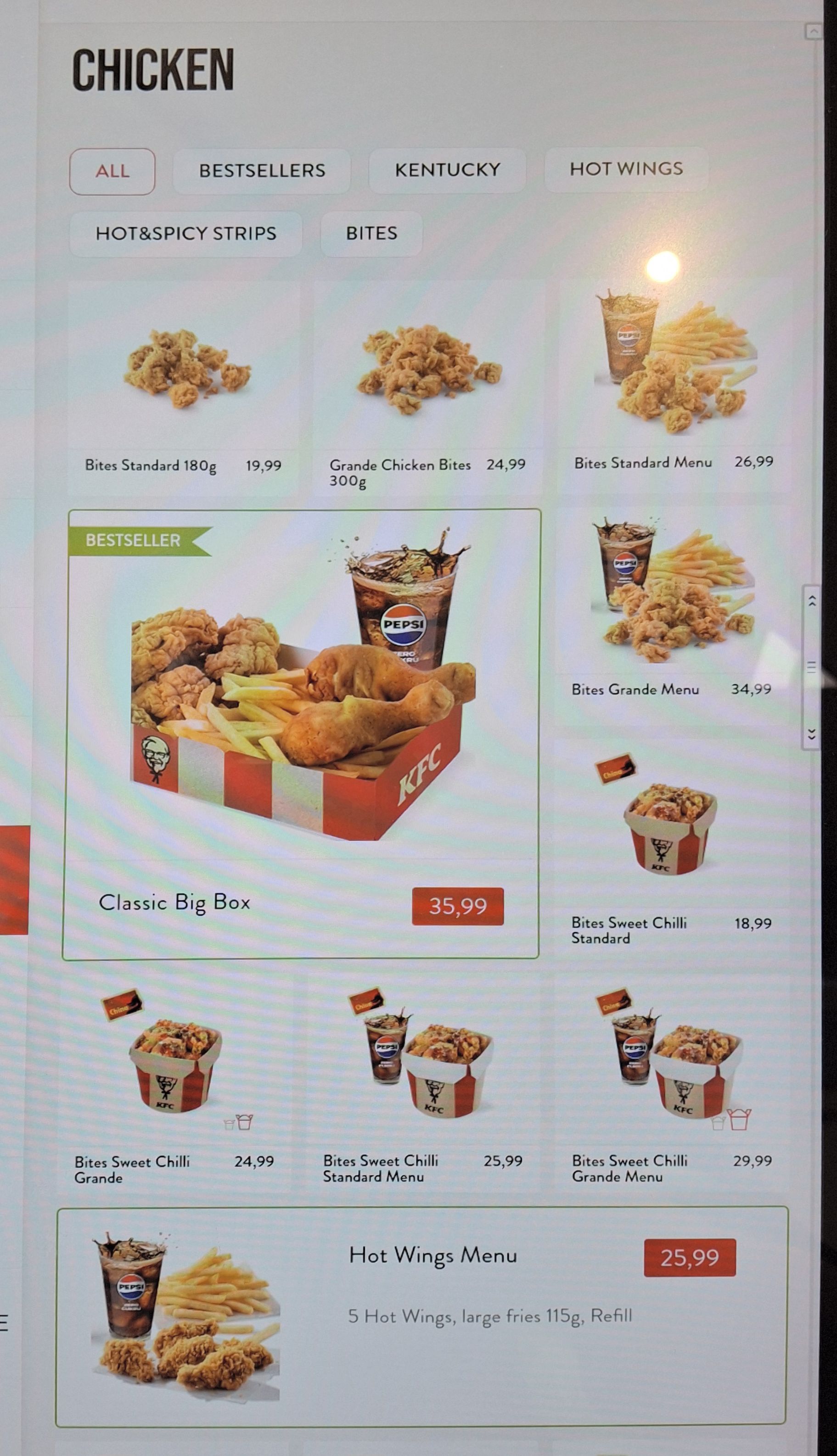Switch to the BITES category
Viewport: 837px width, 1456px height.
(x=371, y=233)
